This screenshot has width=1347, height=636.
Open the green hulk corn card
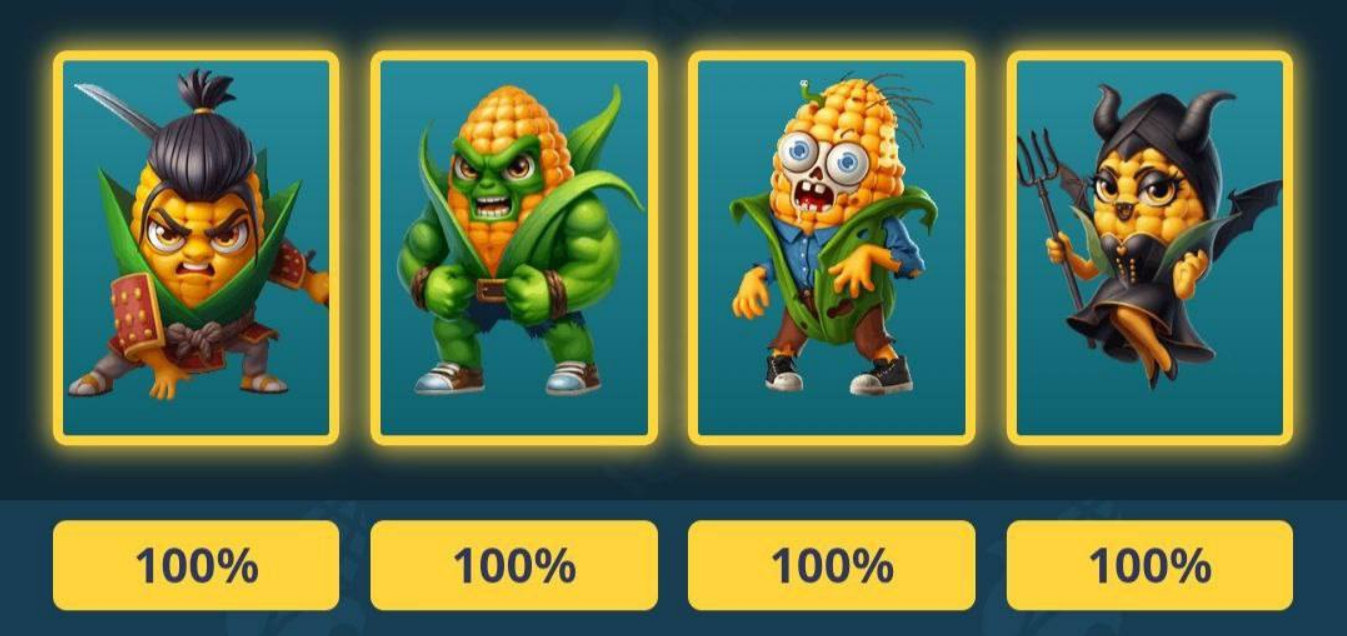[514, 247]
